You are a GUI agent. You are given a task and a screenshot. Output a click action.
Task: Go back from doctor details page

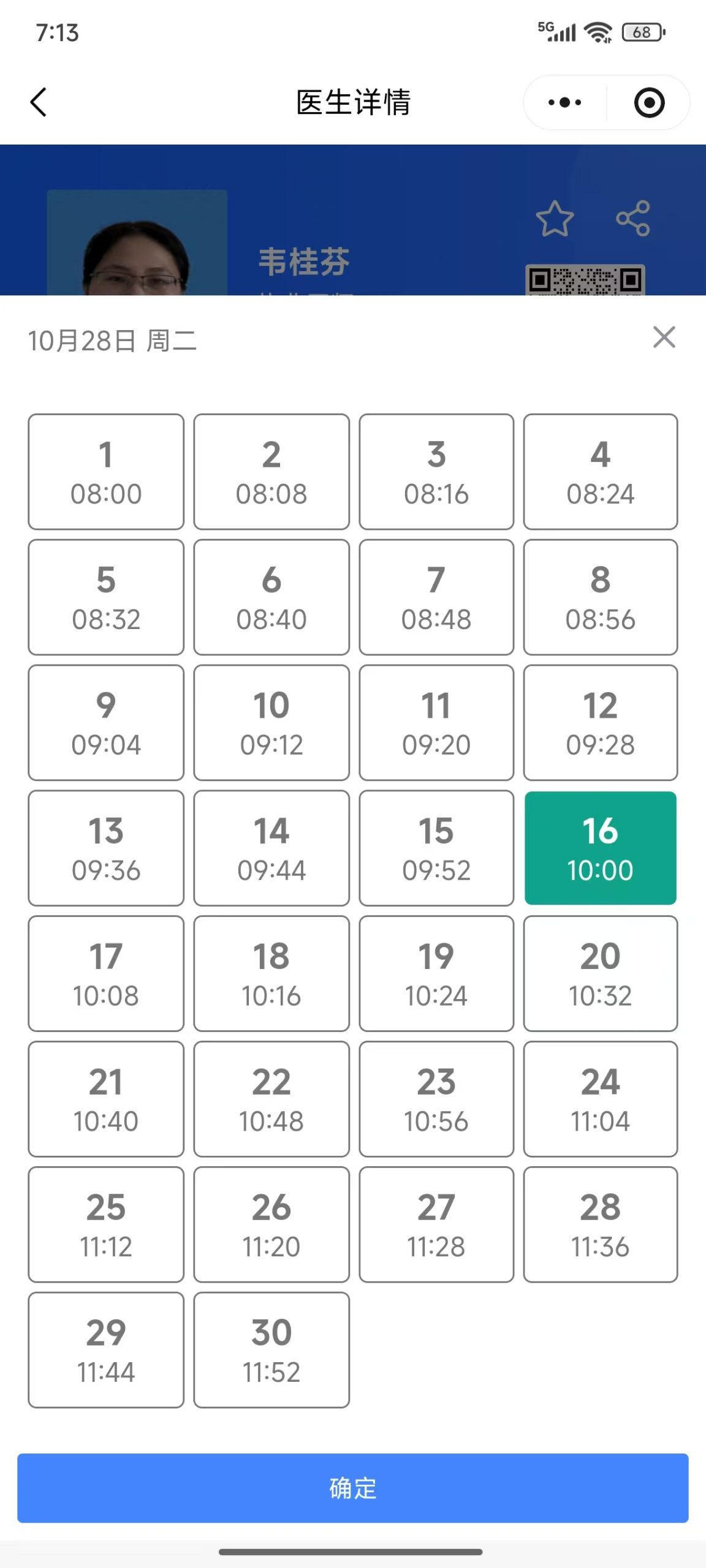coord(39,102)
